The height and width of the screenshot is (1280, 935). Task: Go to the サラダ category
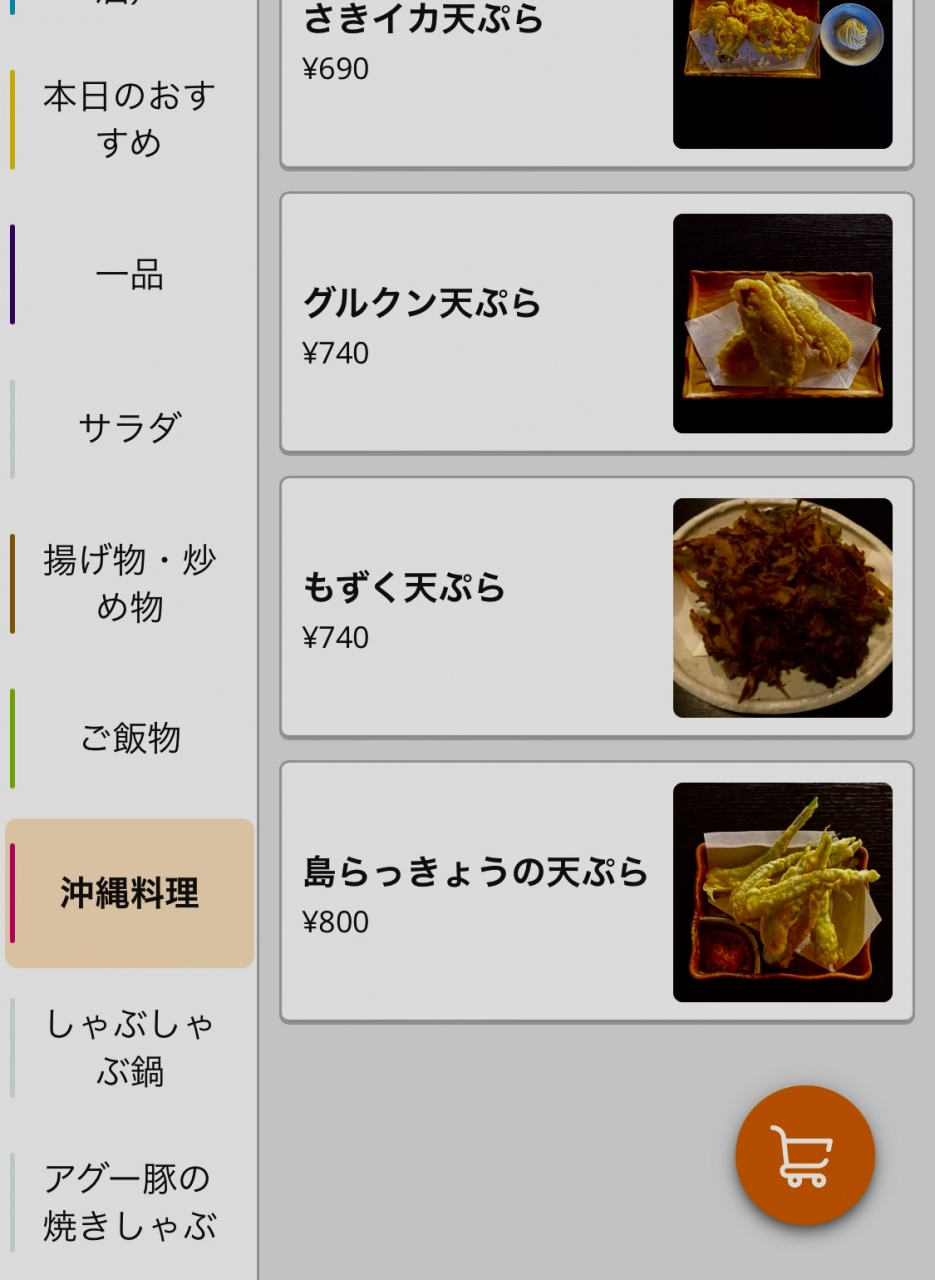tap(129, 428)
